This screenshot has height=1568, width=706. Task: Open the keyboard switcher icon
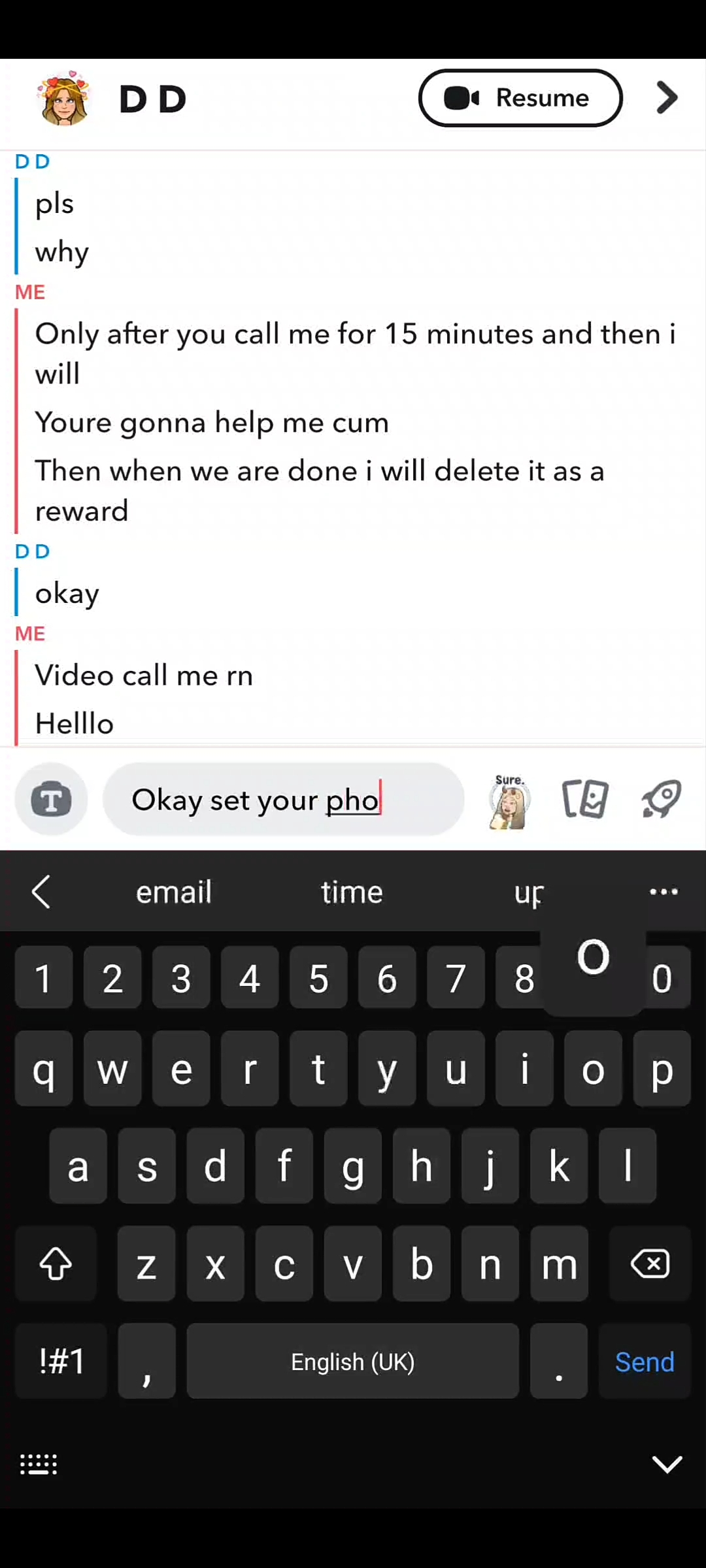pos(39,1464)
